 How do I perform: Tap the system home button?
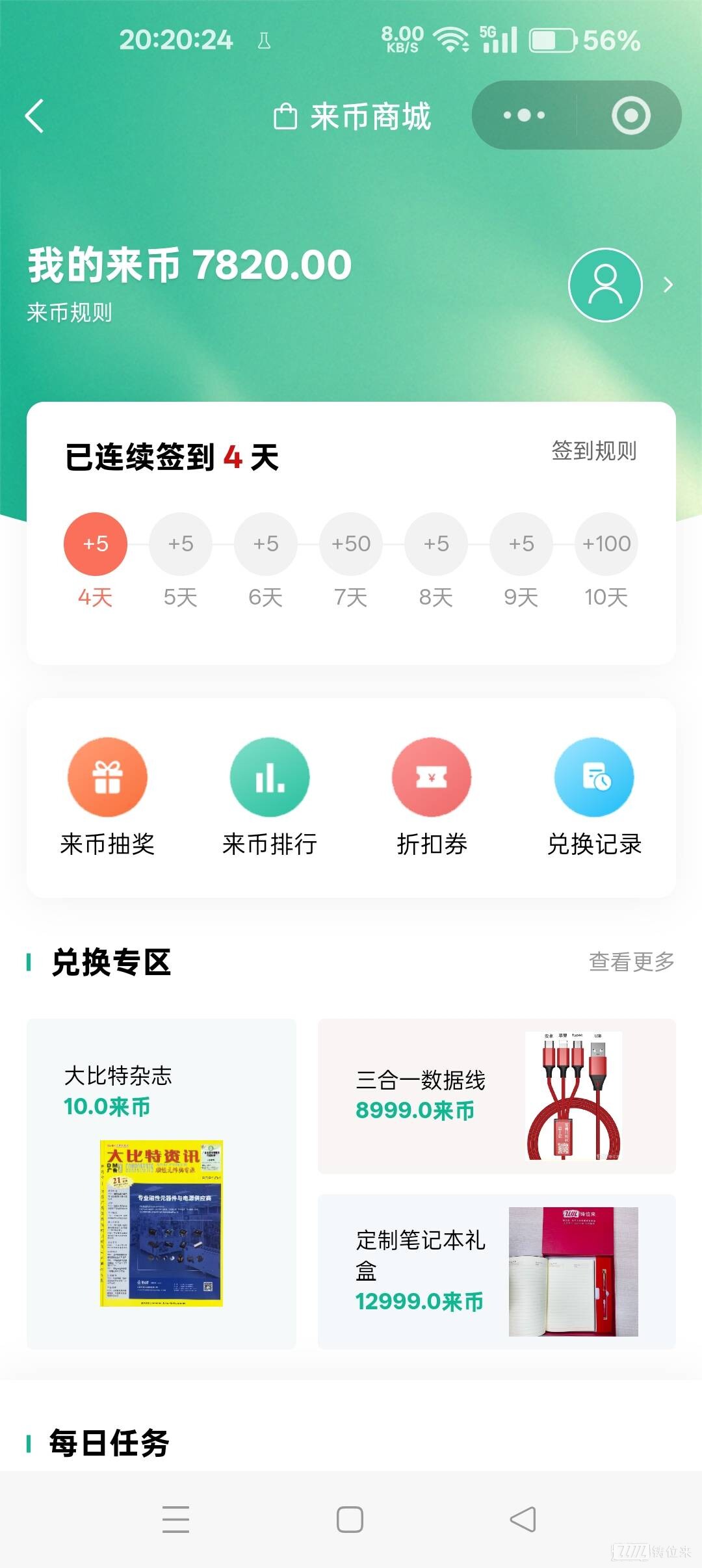[350, 1519]
